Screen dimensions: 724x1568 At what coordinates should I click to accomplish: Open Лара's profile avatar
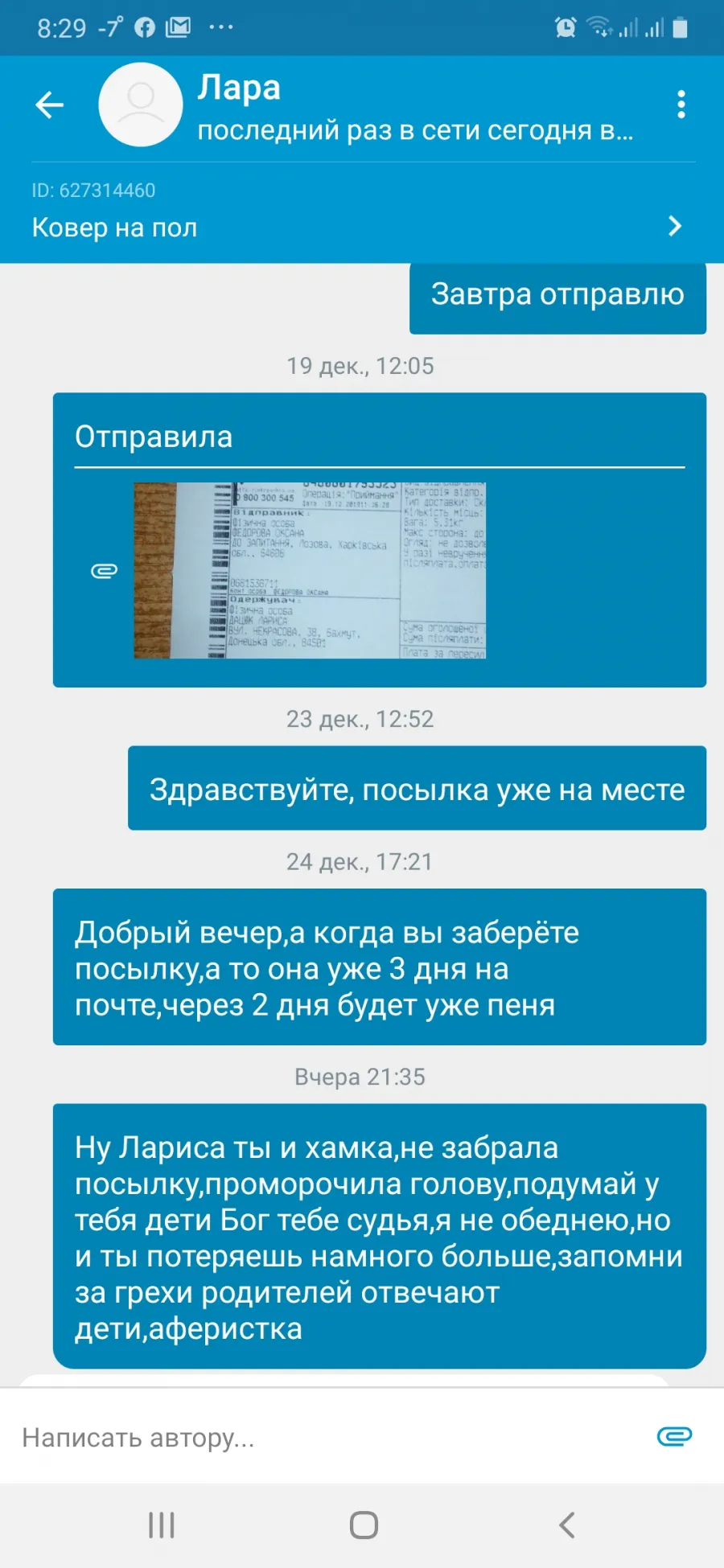tap(141, 105)
